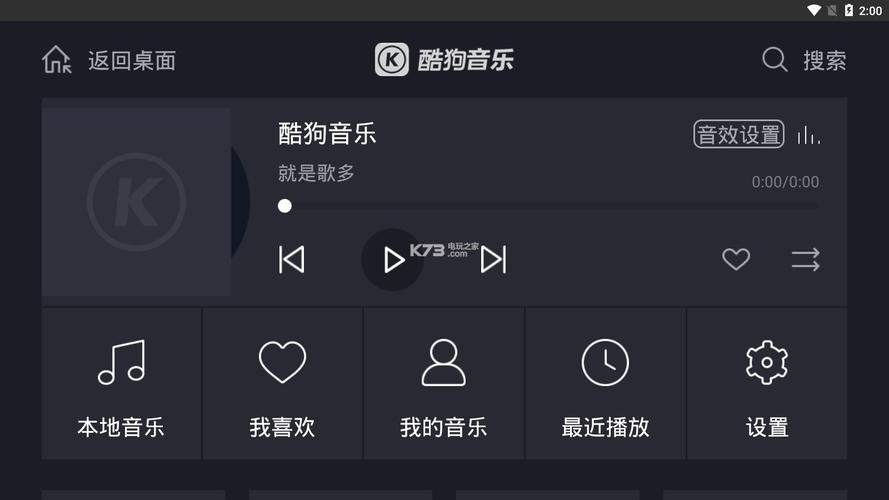The width and height of the screenshot is (889, 500).
Task: Open the 我喜欢 favorites tile
Action: pyautogui.click(x=282, y=385)
